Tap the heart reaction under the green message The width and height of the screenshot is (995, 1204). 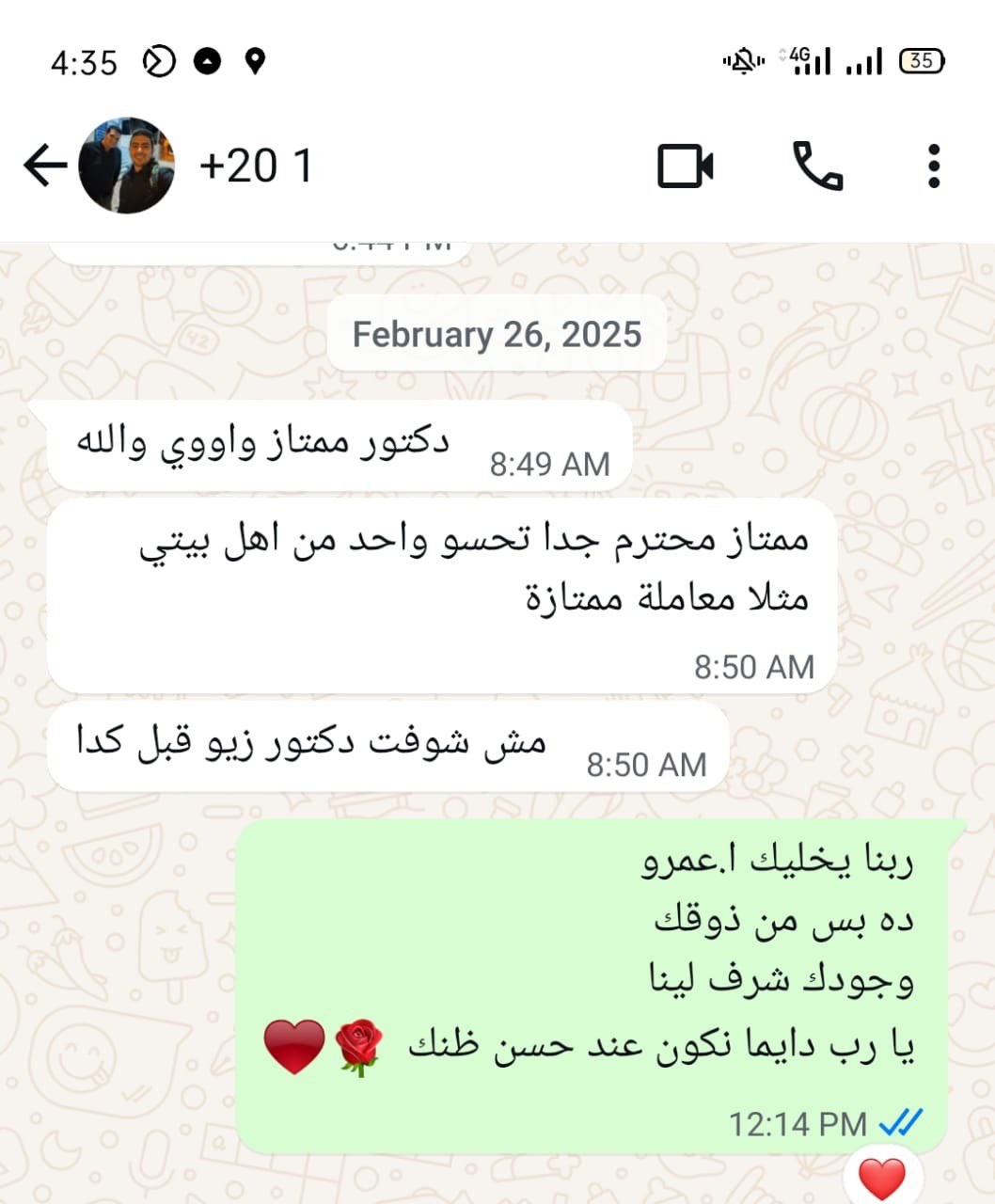(x=882, y=1177)
